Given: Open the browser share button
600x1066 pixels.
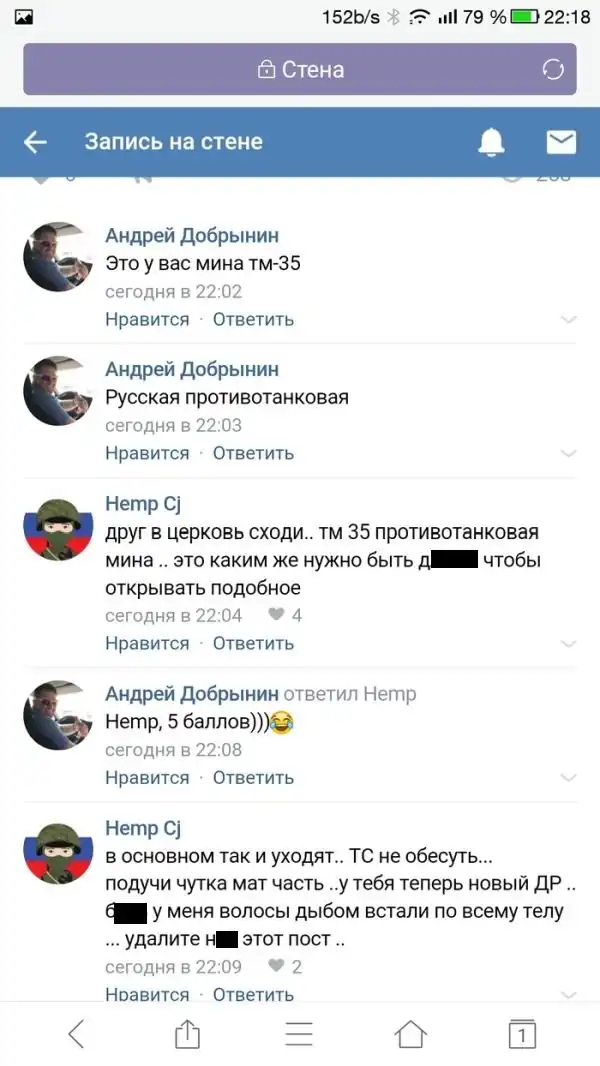Looking at the screenshot, I should 187,1034.
